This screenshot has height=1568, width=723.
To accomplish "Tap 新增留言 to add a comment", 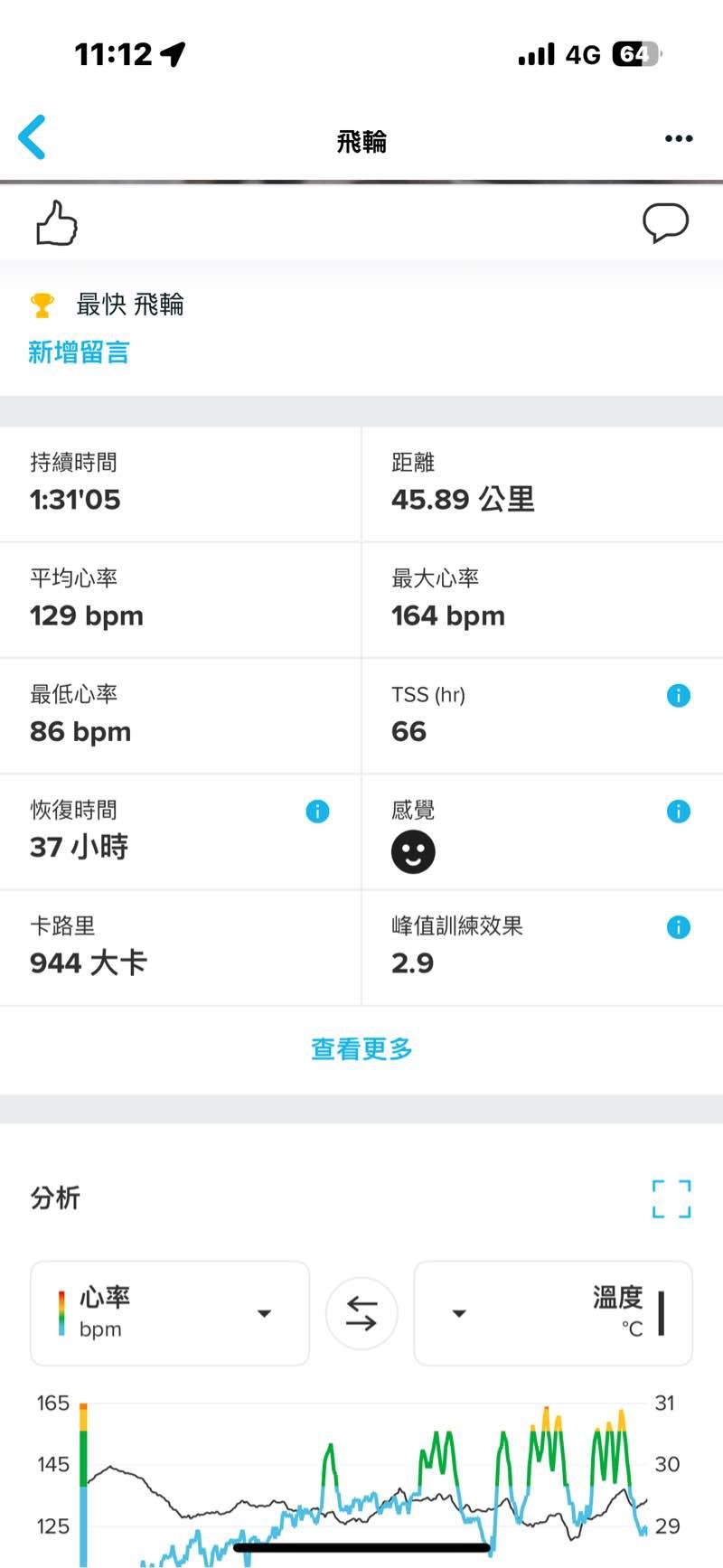I will point(79,352).
